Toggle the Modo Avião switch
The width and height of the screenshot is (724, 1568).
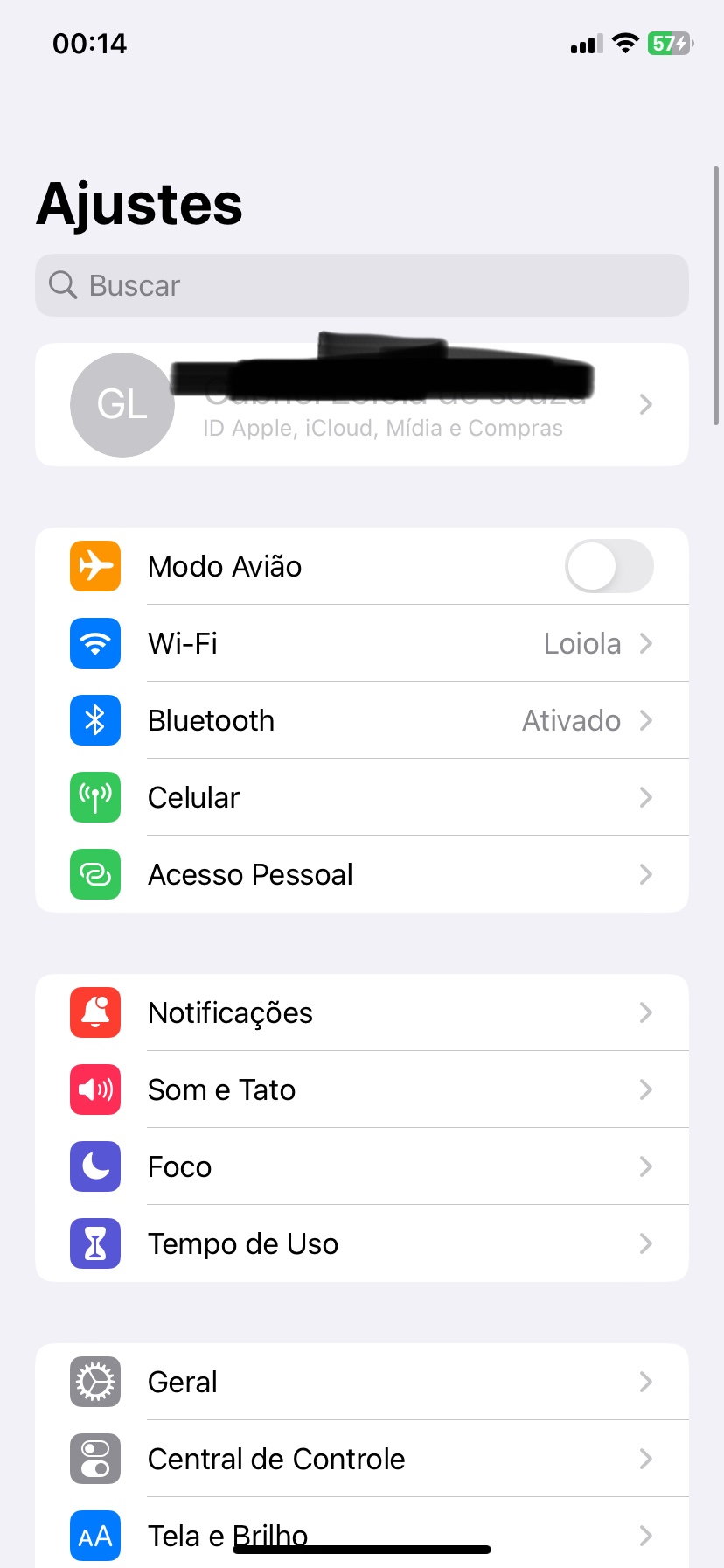click(609, 566)
